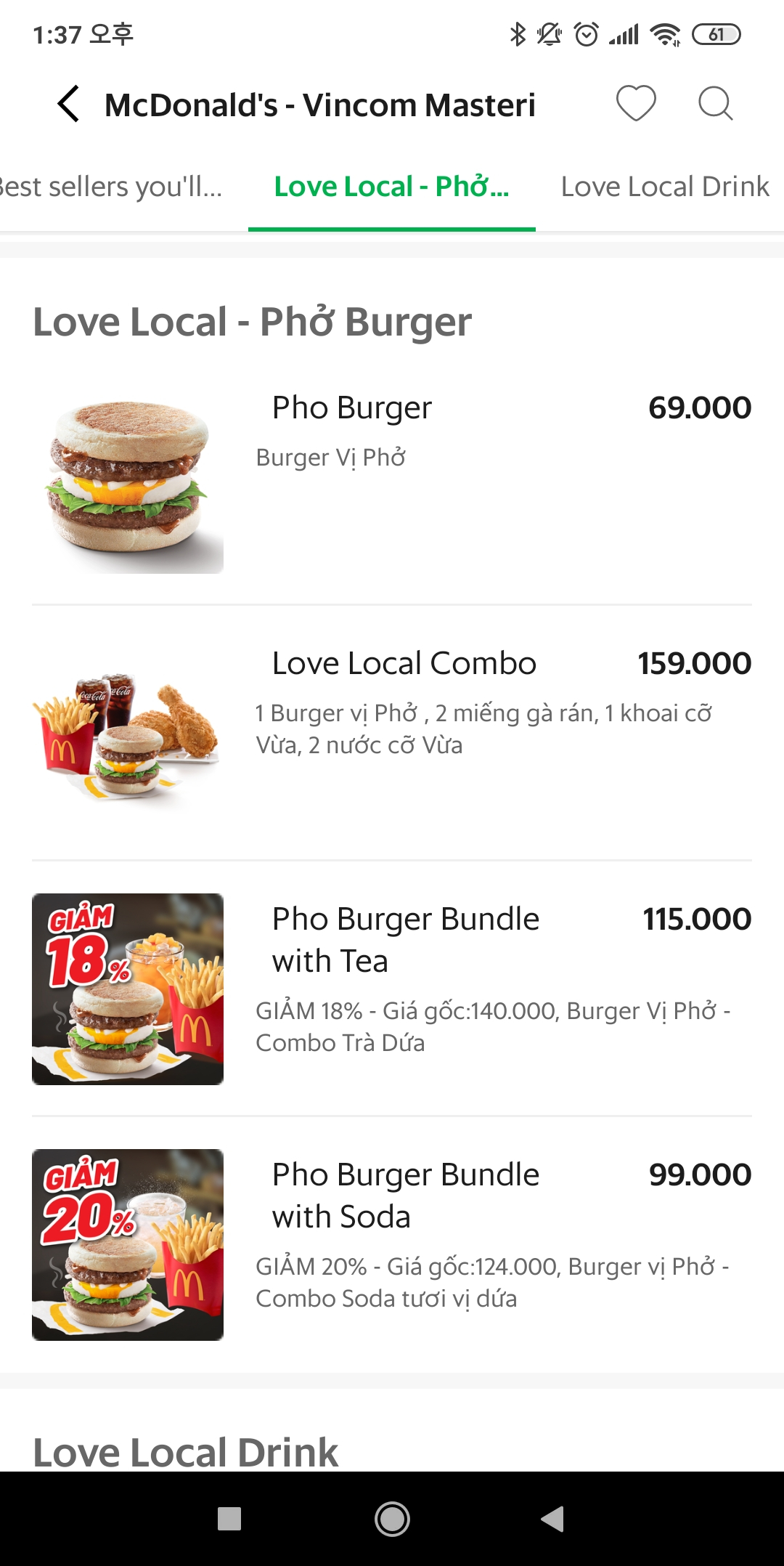This screenshot has height=1566, width=784.
Task: Switch to the Love Local Drink tab
Action: [x=664, y=187]
